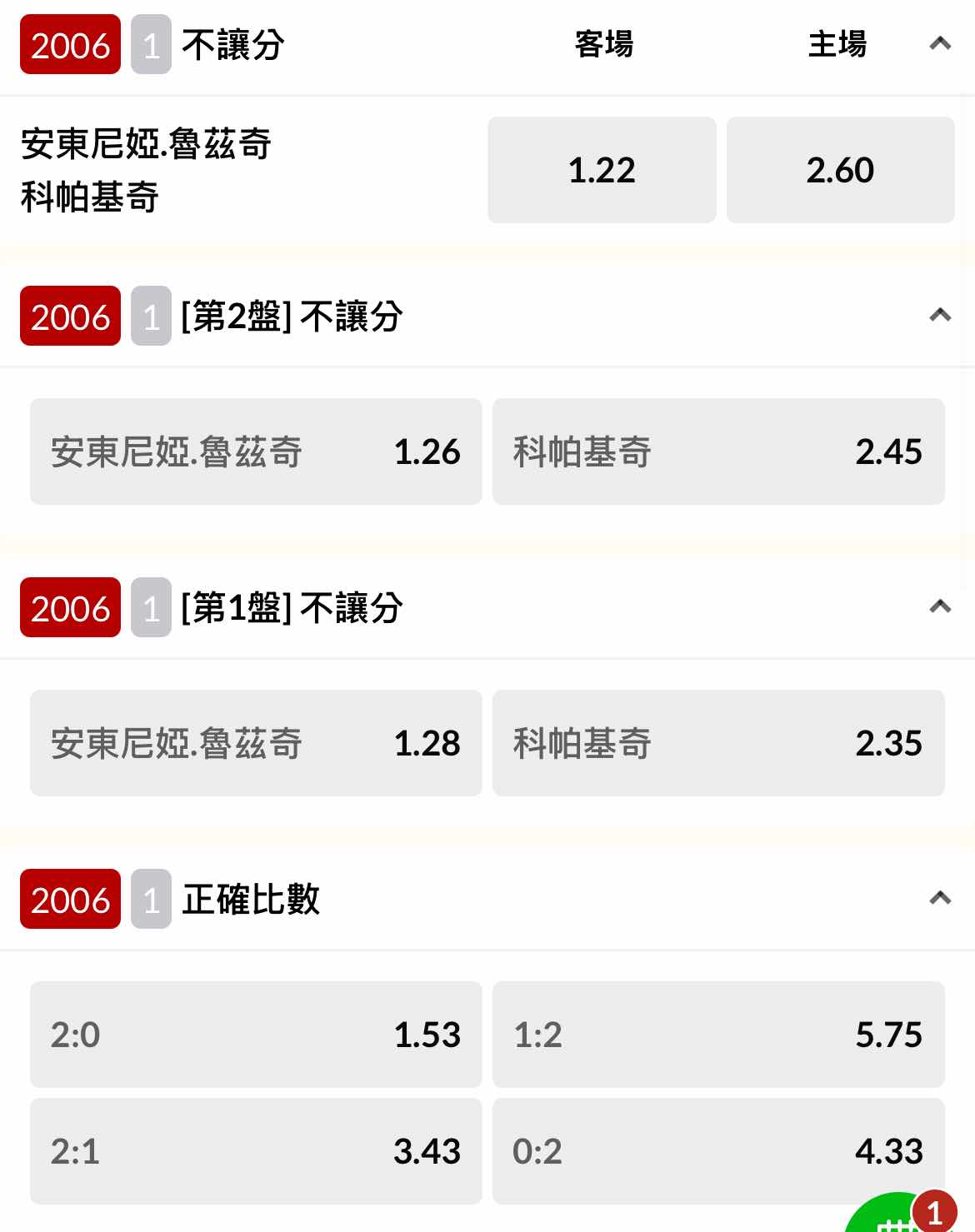Pick 科帕基奇 at 2.45 for 第2盤

tap(718, 451)
